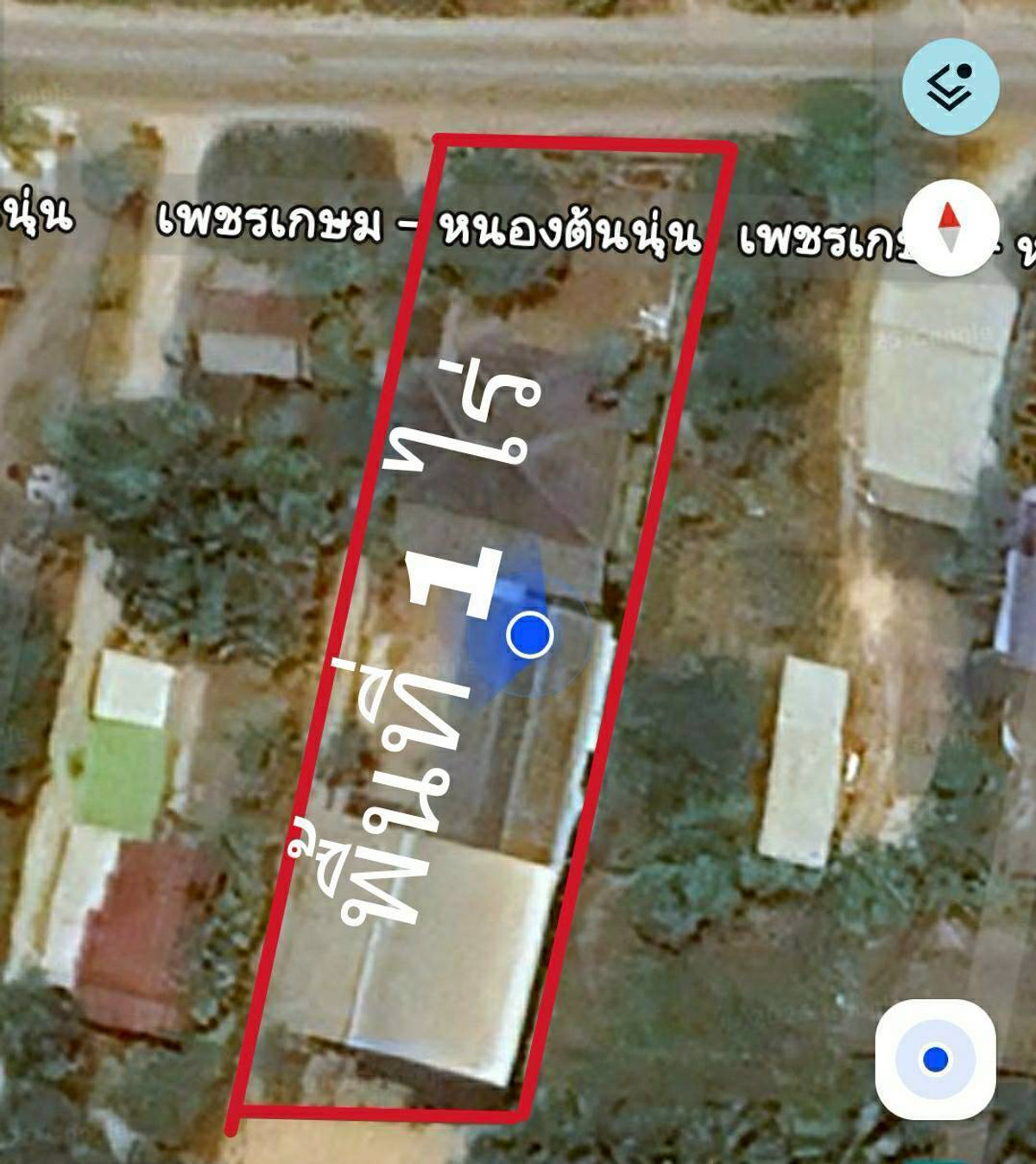Open the map layers selector
Image resolution: width=1036 pixels, height=1164 pixels.
pos(951,86)
